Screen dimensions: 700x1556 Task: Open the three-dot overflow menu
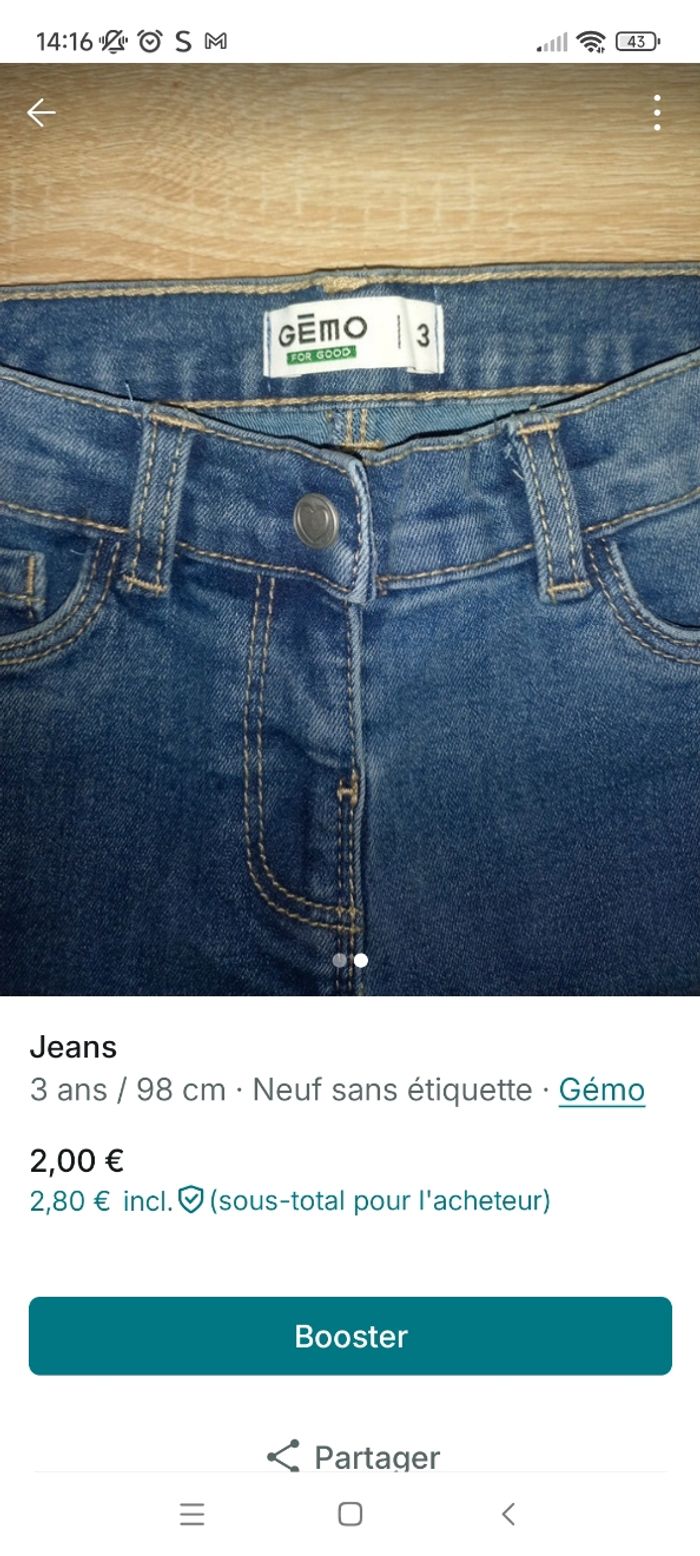[657, 113]
